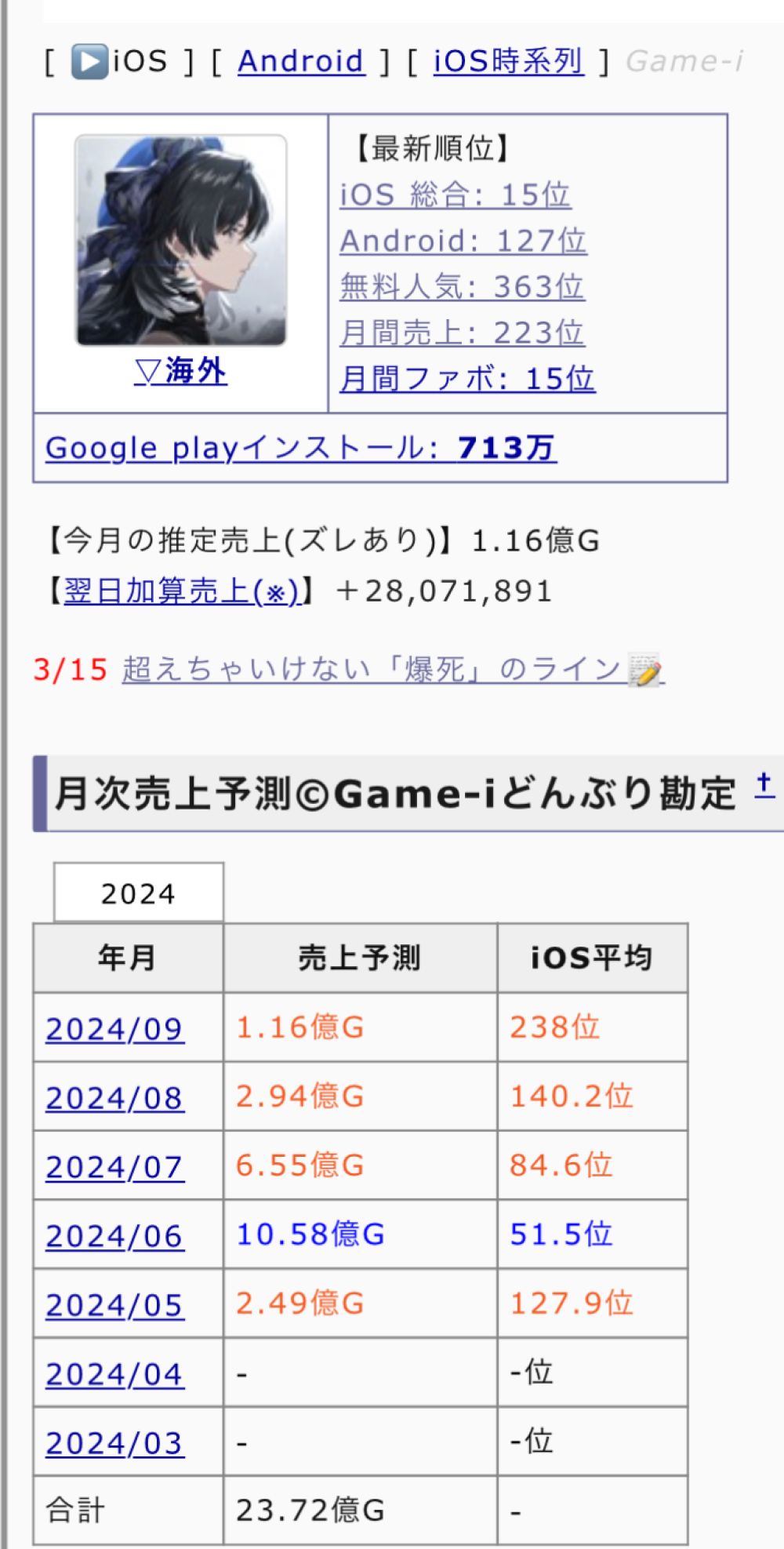
Task: Open iOS 総合: 15位 ranking link
Action: 455,195
